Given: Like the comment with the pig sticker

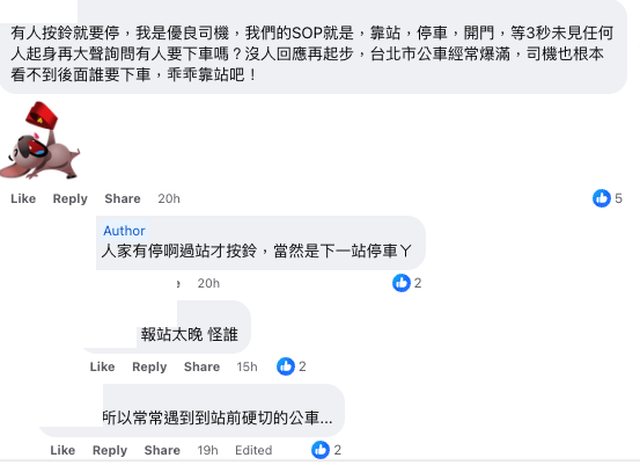Looking at the screenshot, I should 22,199.
